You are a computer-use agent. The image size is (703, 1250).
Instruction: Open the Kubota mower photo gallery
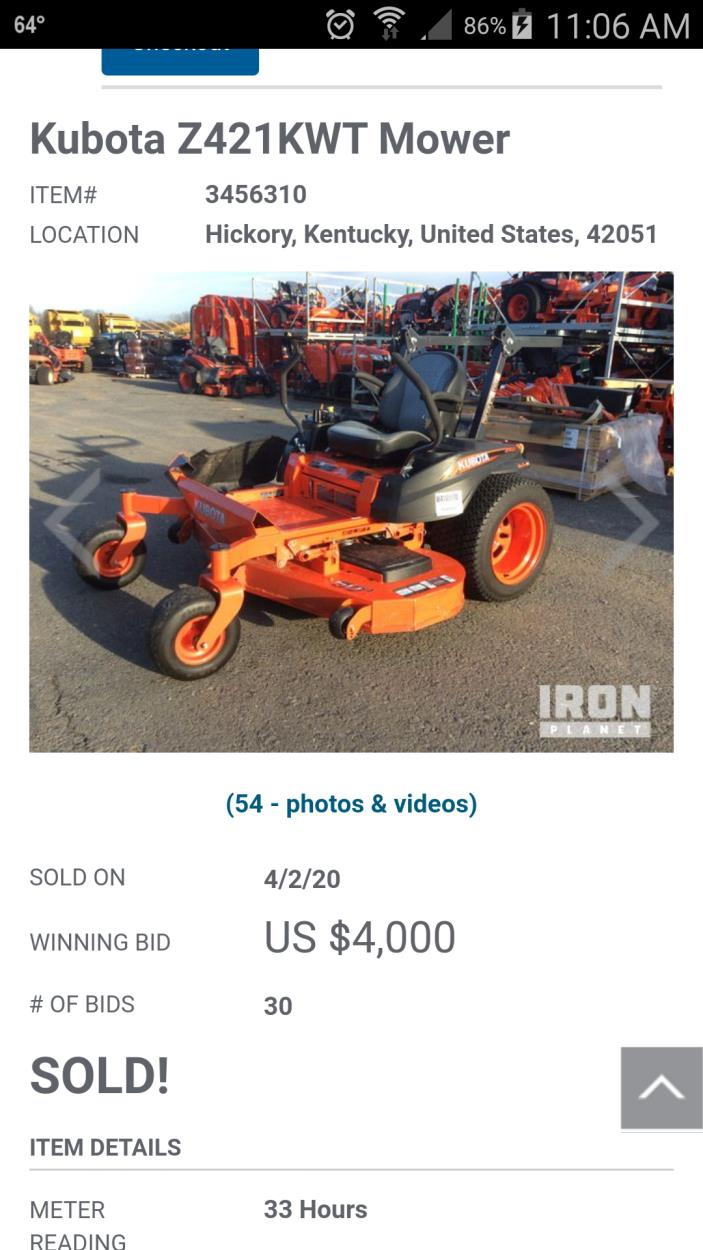pyautogui.click(x=351, y=511)
